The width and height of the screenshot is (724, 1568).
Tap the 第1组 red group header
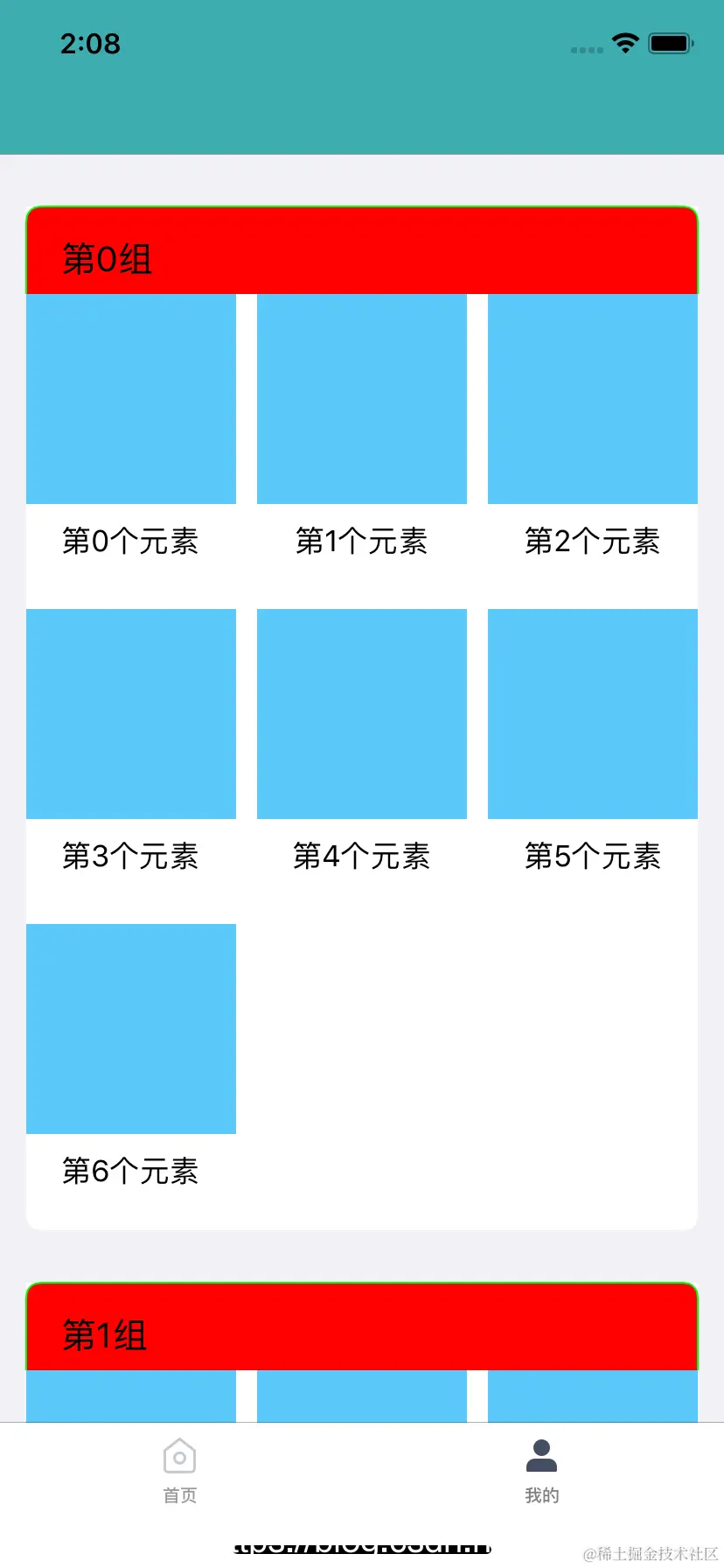click(x=362, y=1332)
